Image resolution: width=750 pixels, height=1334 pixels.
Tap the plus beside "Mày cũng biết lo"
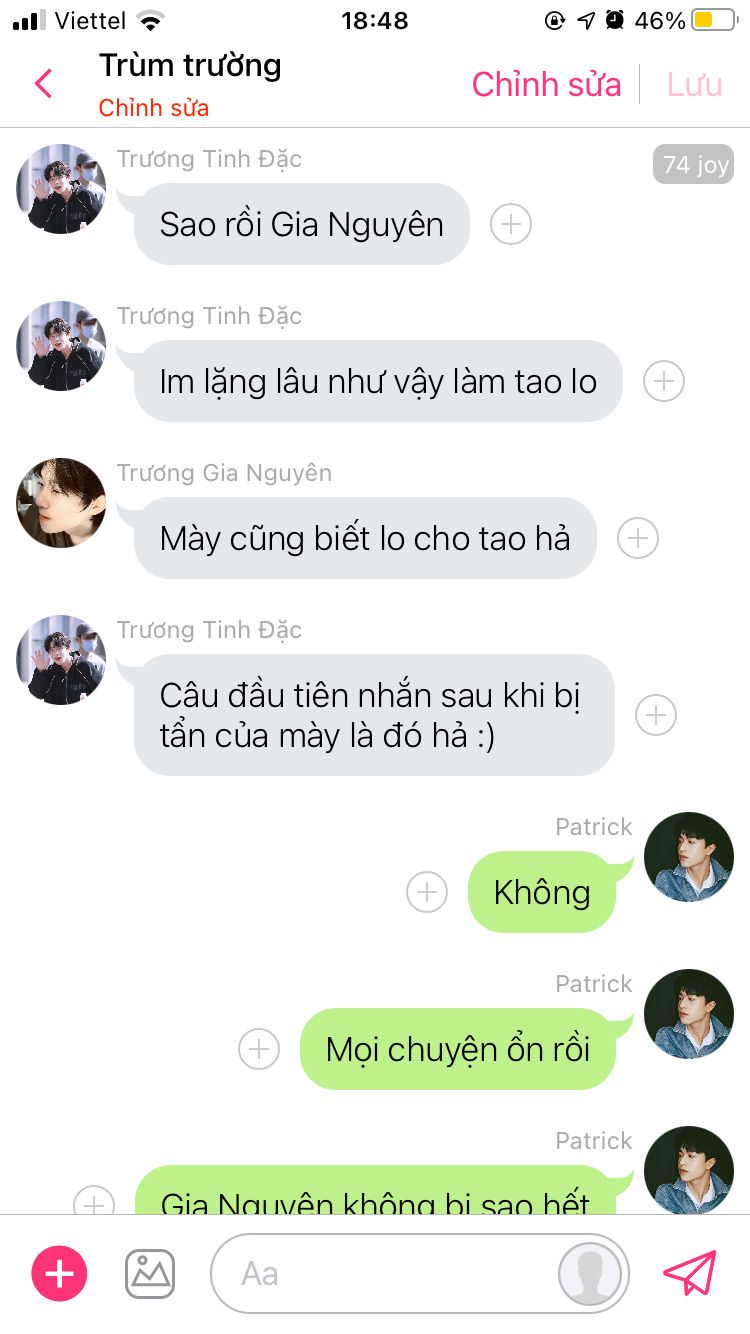[x=638, y=538]
